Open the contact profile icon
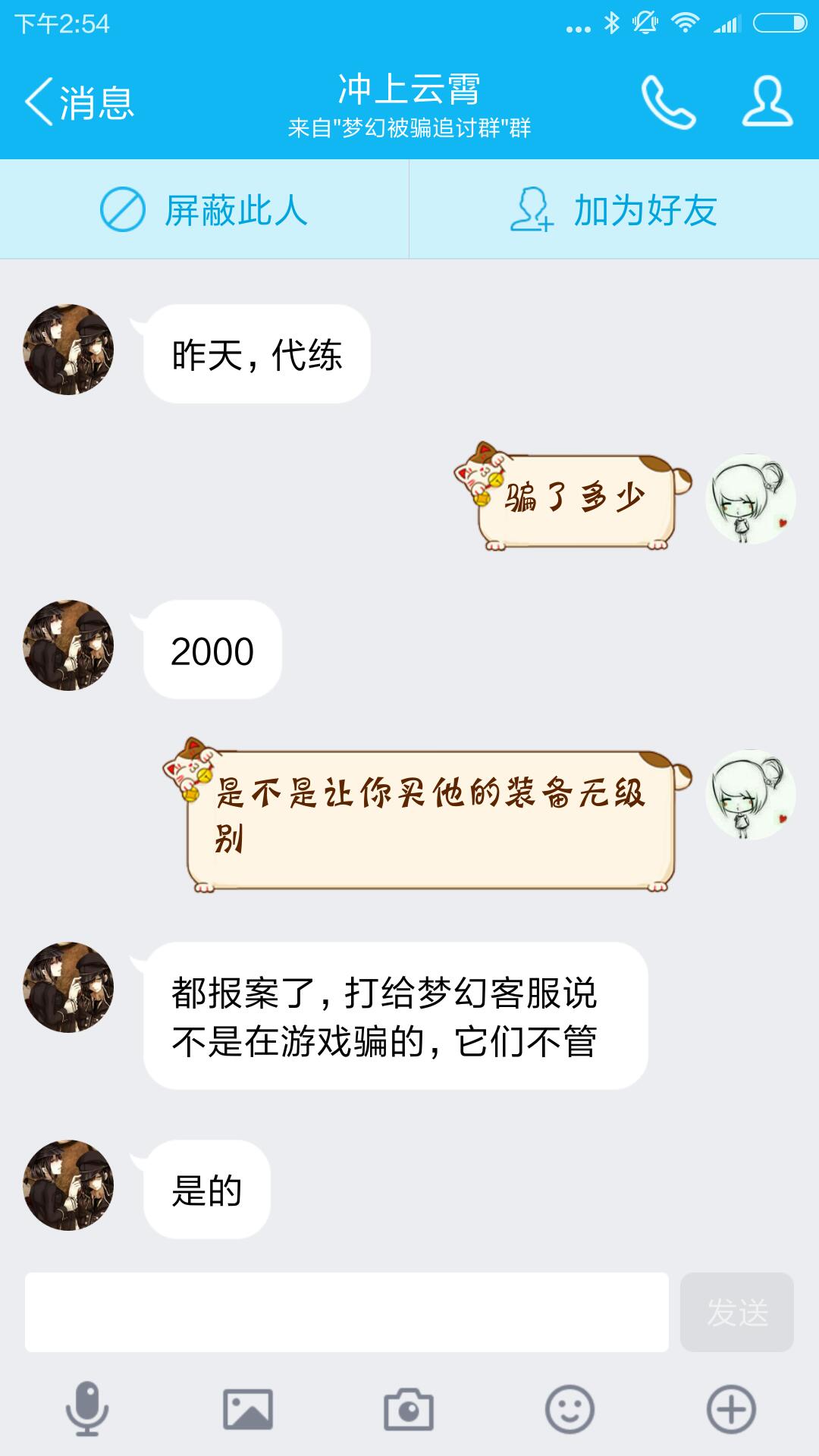The height and width of the screenshot is (1456, 819). 767,102
